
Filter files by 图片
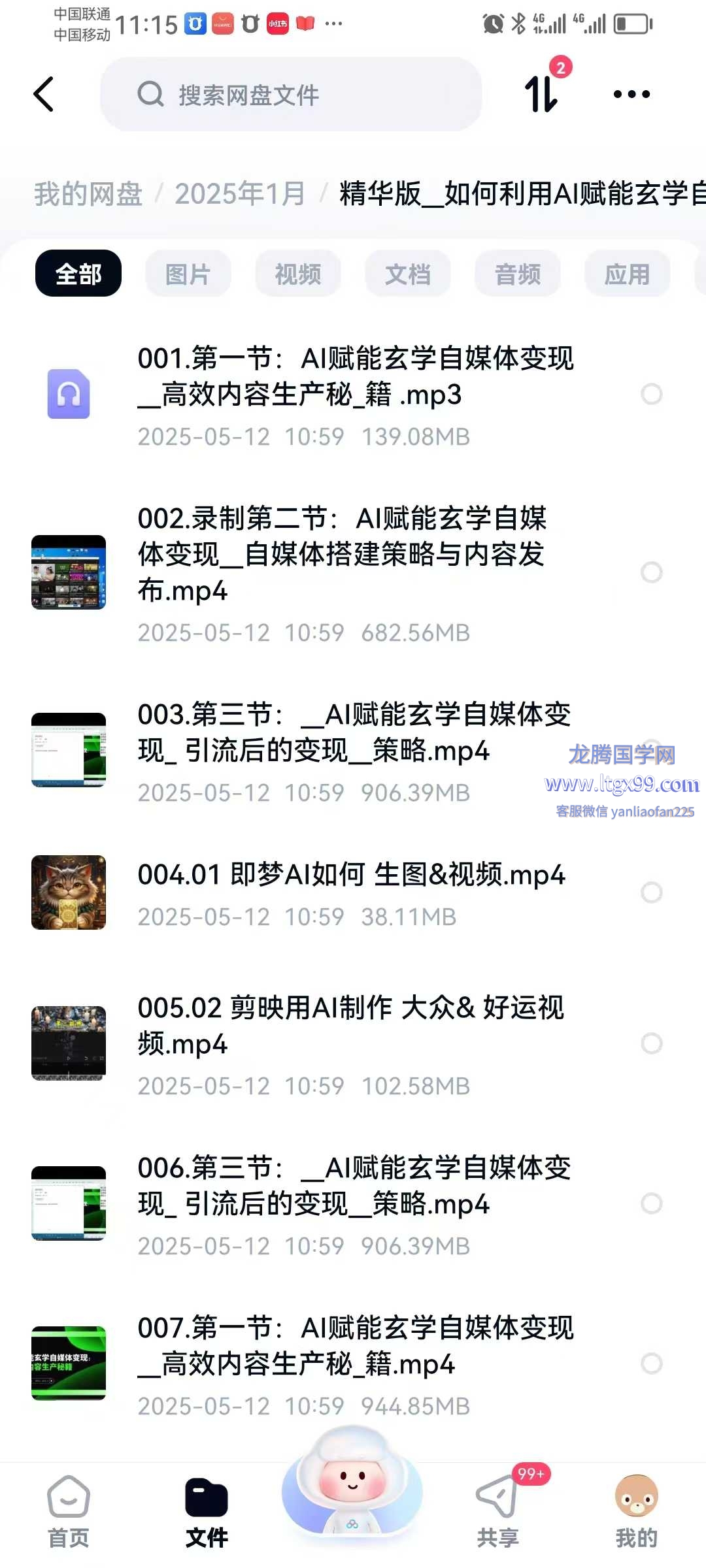[188, 274]
